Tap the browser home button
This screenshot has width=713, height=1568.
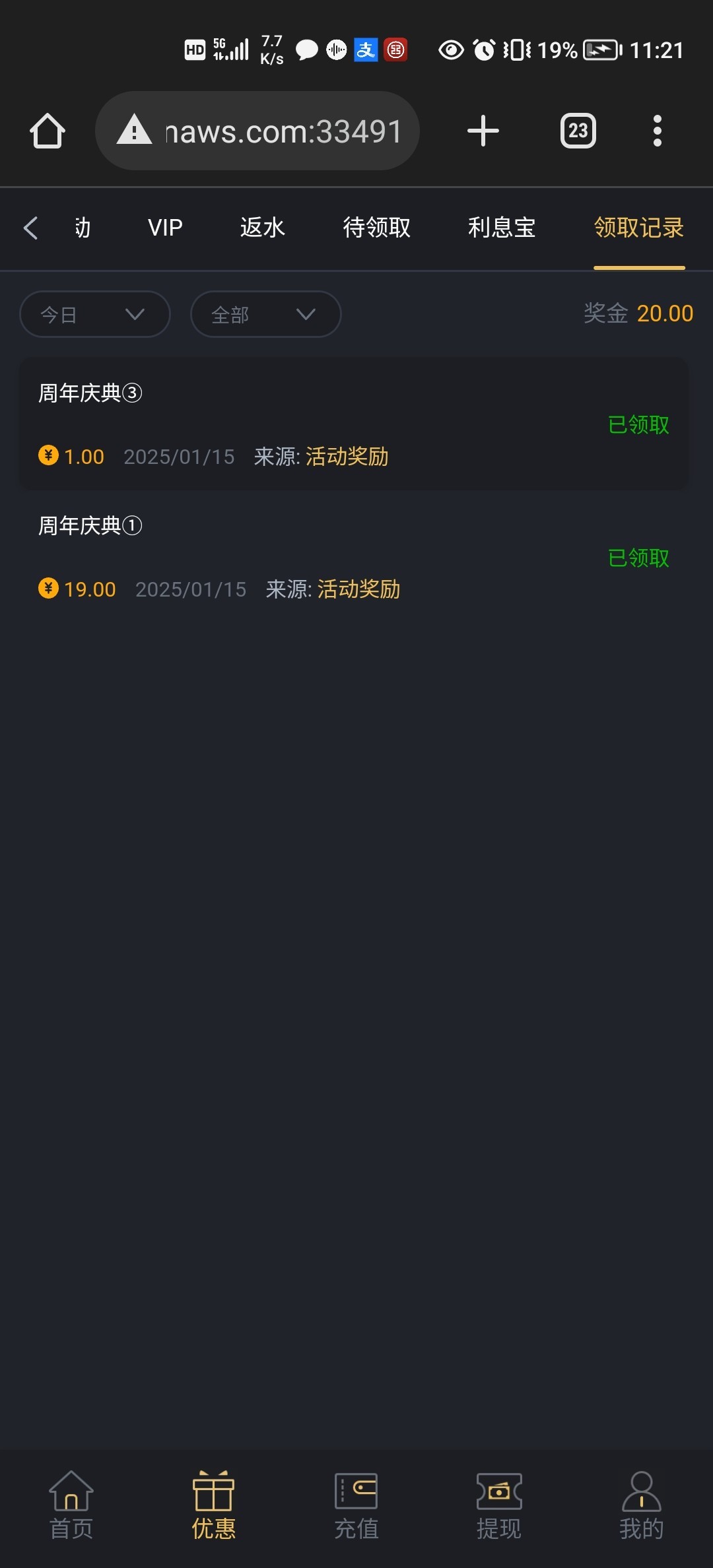[48, 131]
